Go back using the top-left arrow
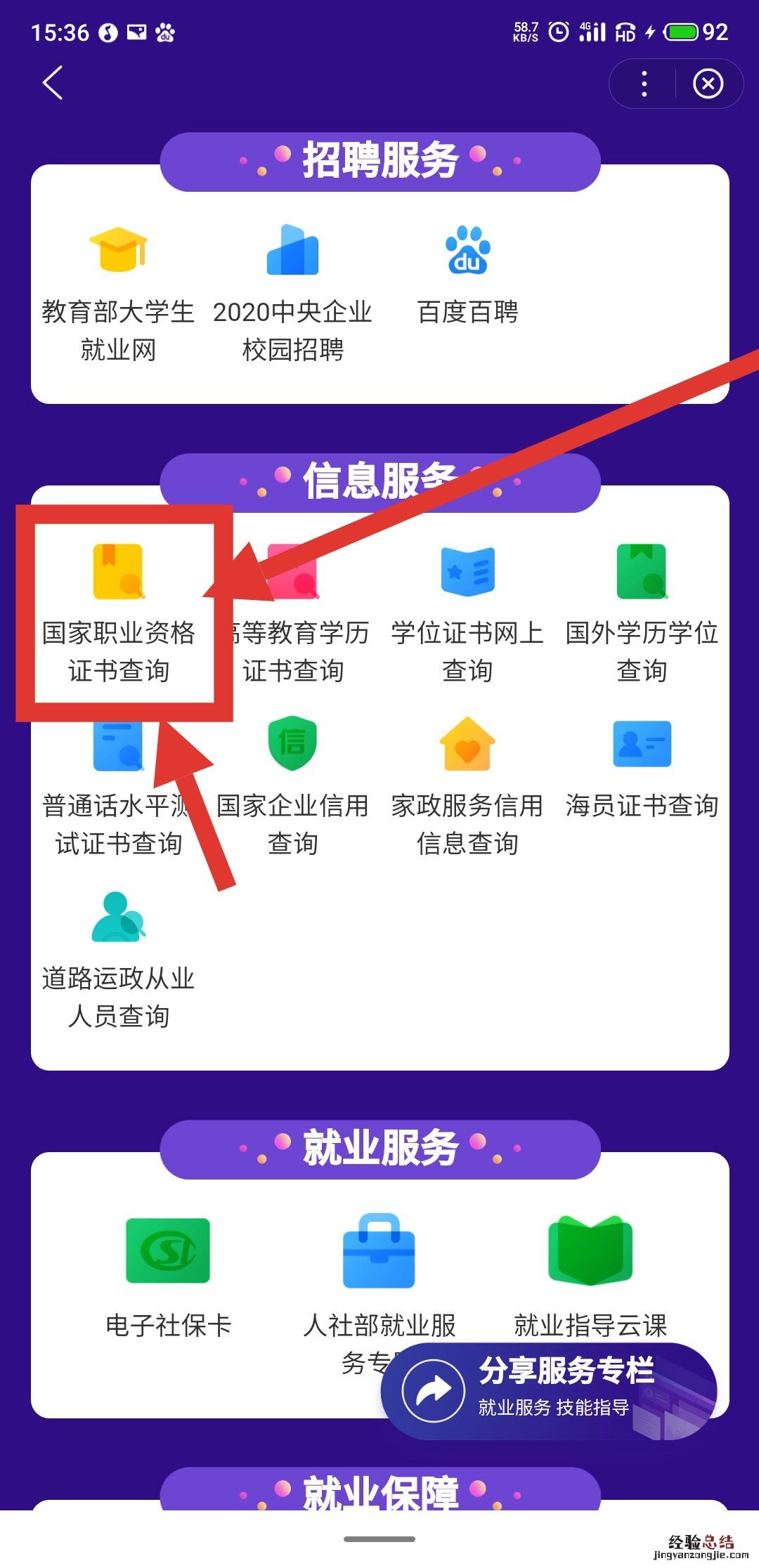The height and width of the screenshot is (1568, 759). pos(53,83)
